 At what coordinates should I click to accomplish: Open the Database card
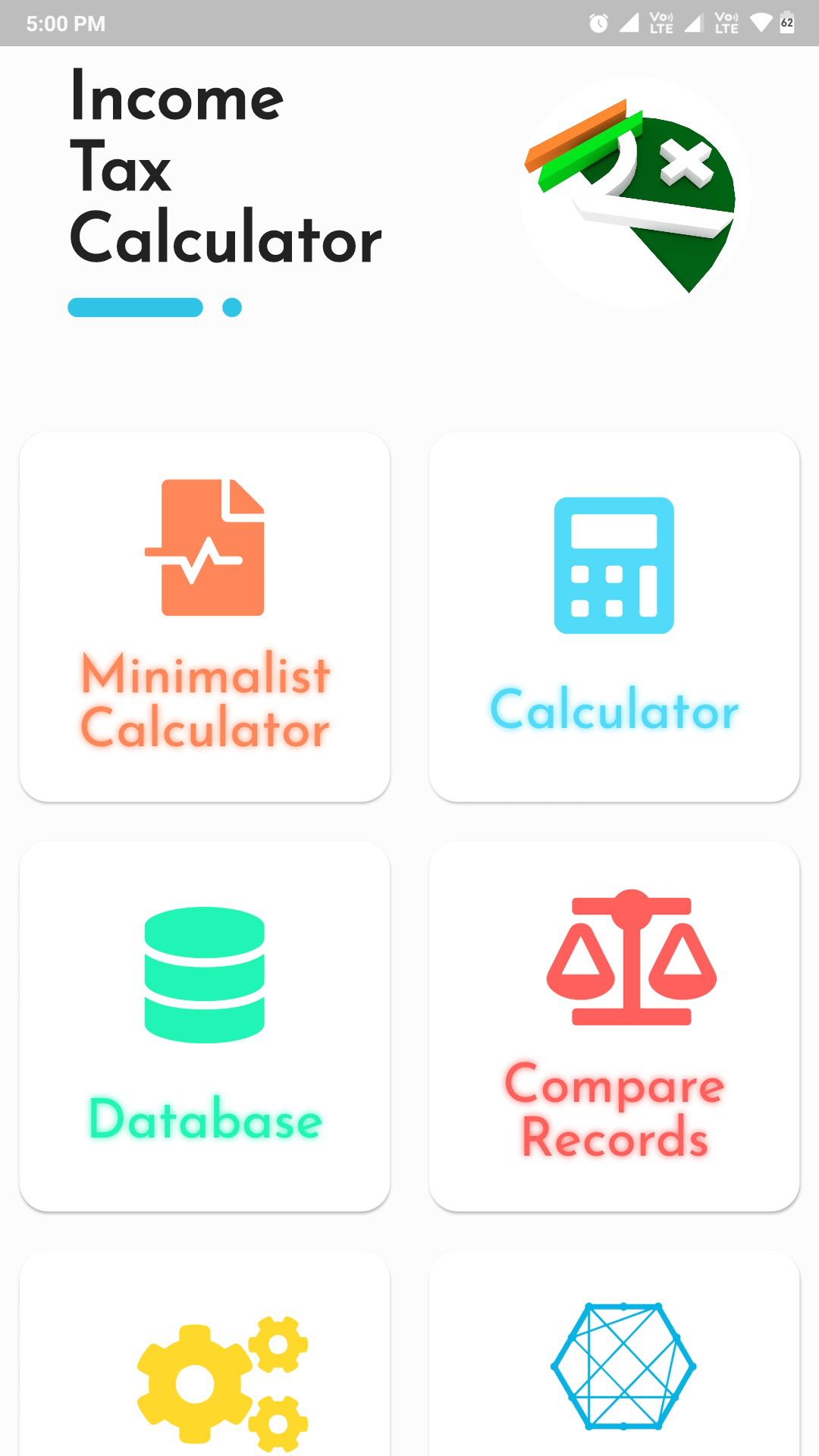point(205,1025)
